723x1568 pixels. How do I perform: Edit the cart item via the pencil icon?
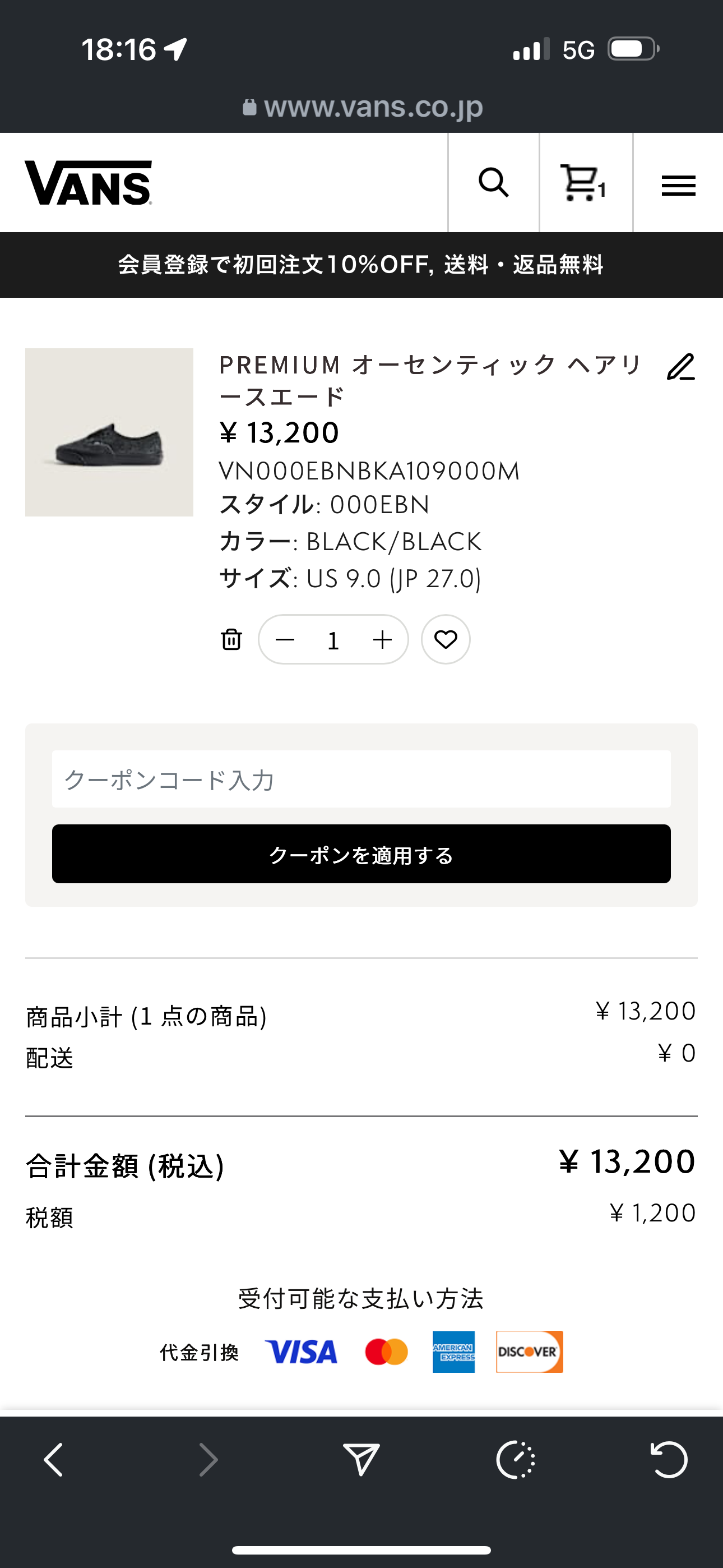click(680, 370)
